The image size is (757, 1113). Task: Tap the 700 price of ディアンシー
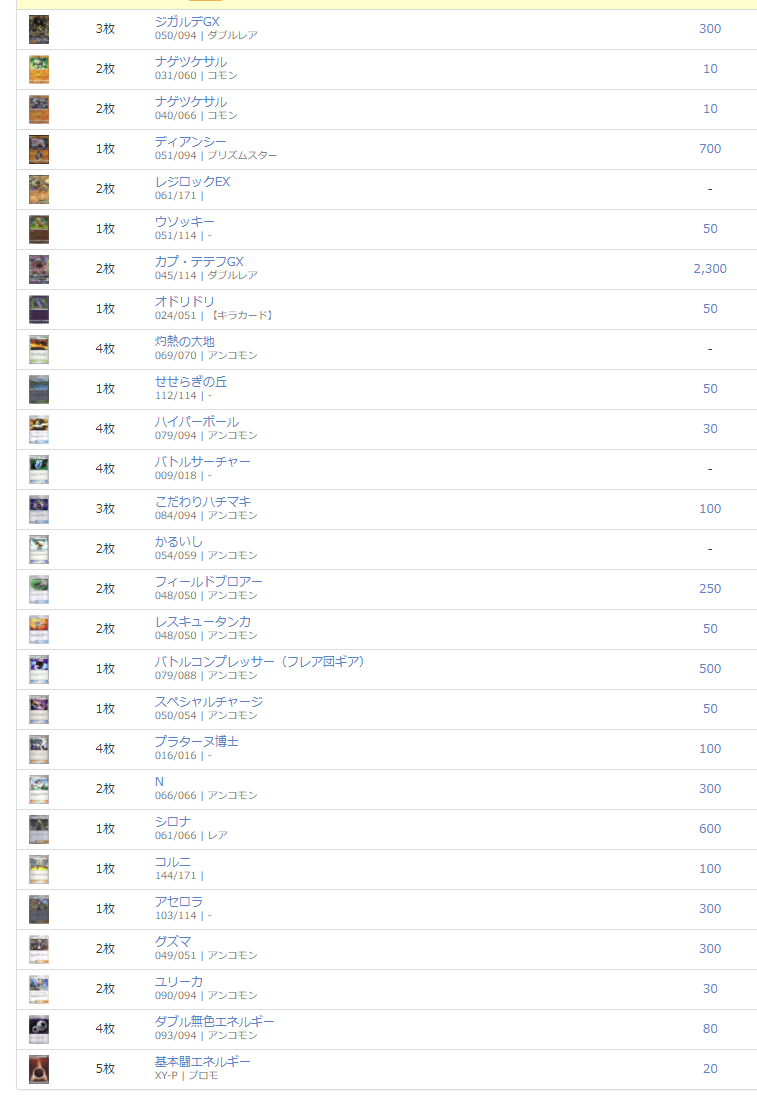click(709, 149)
